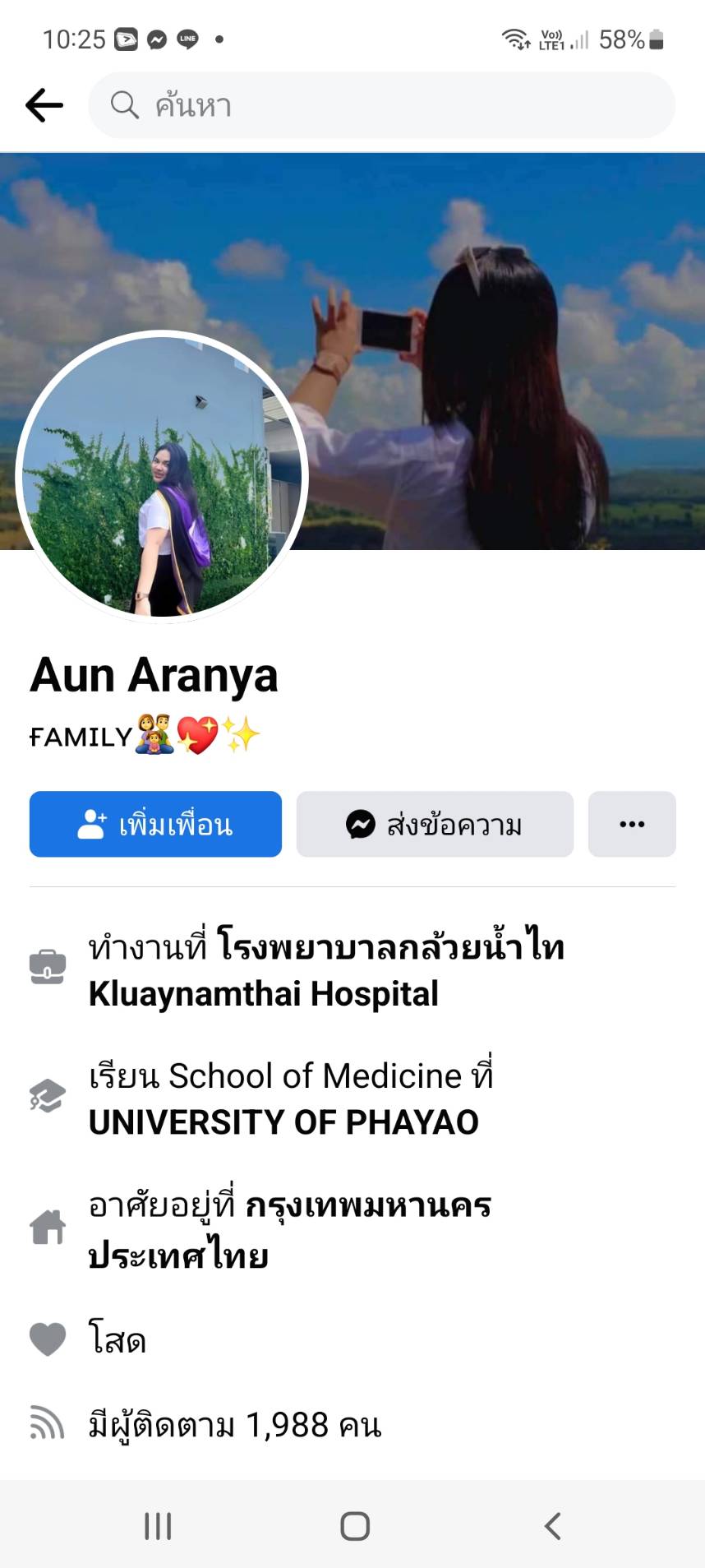Screen dimensions: 705x1568
Task: Tap the system home button
Action: pos(354,1526)
